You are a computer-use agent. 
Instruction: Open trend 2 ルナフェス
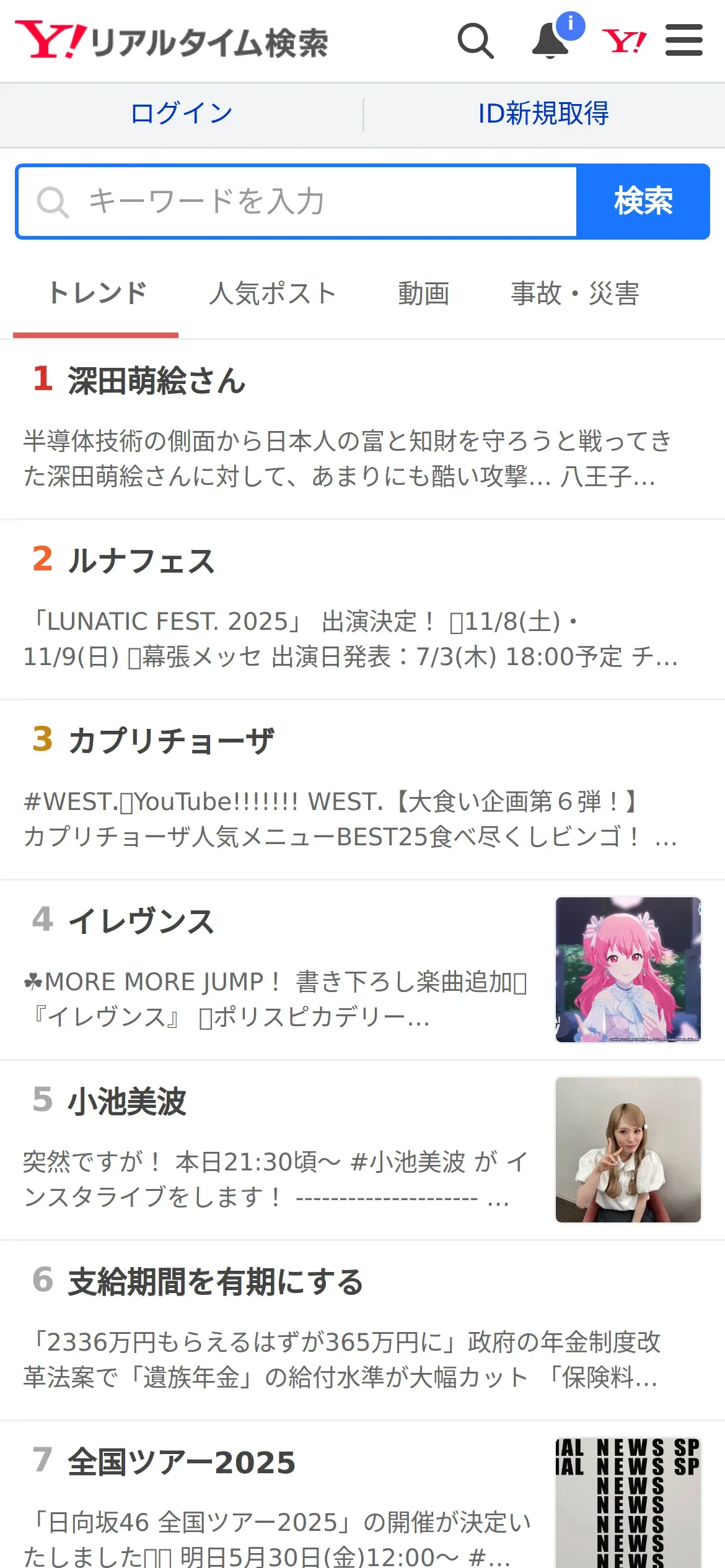coord(141,561)
